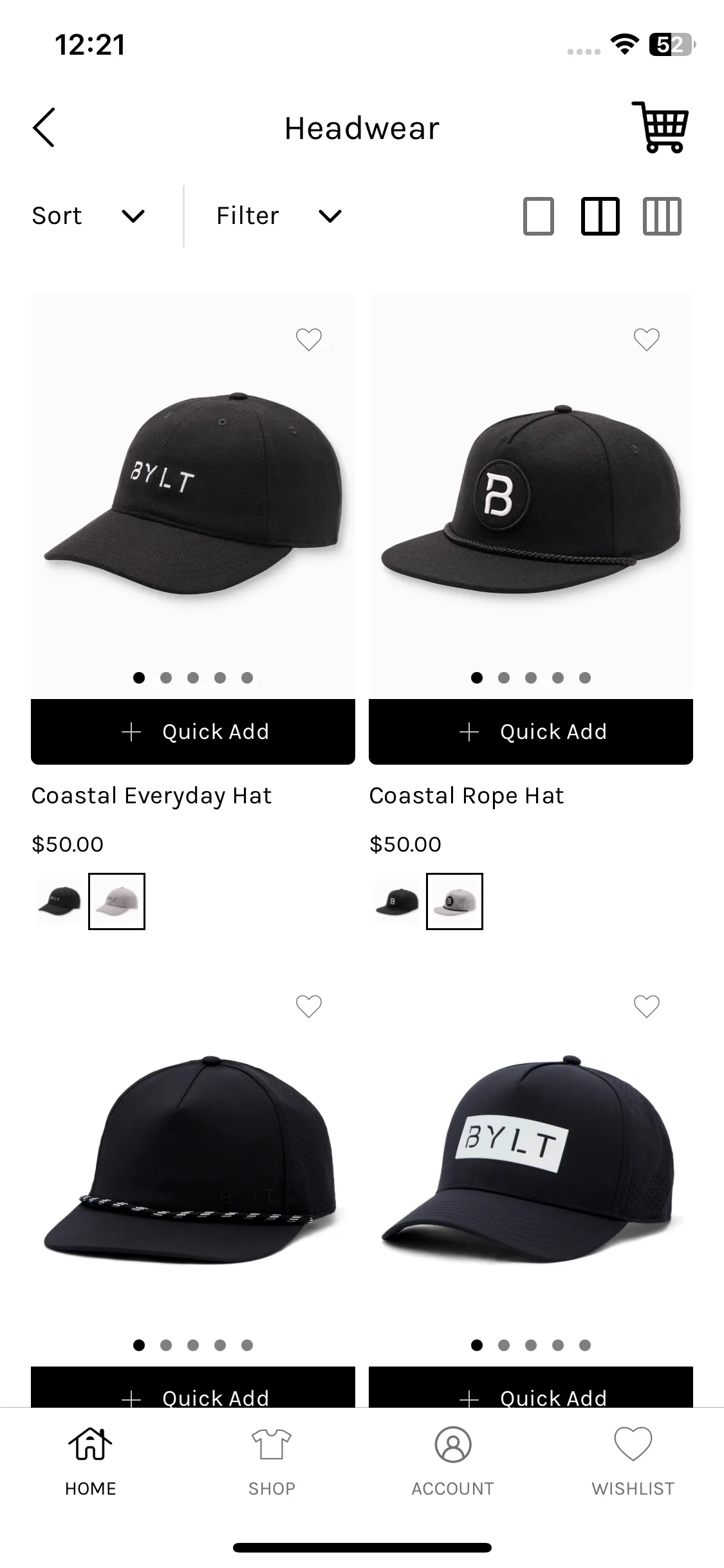Viewport: 724px width, 1568px height.
Task: Quick Add the Coastal Rope Hat
Action: (x=530, y=732)
